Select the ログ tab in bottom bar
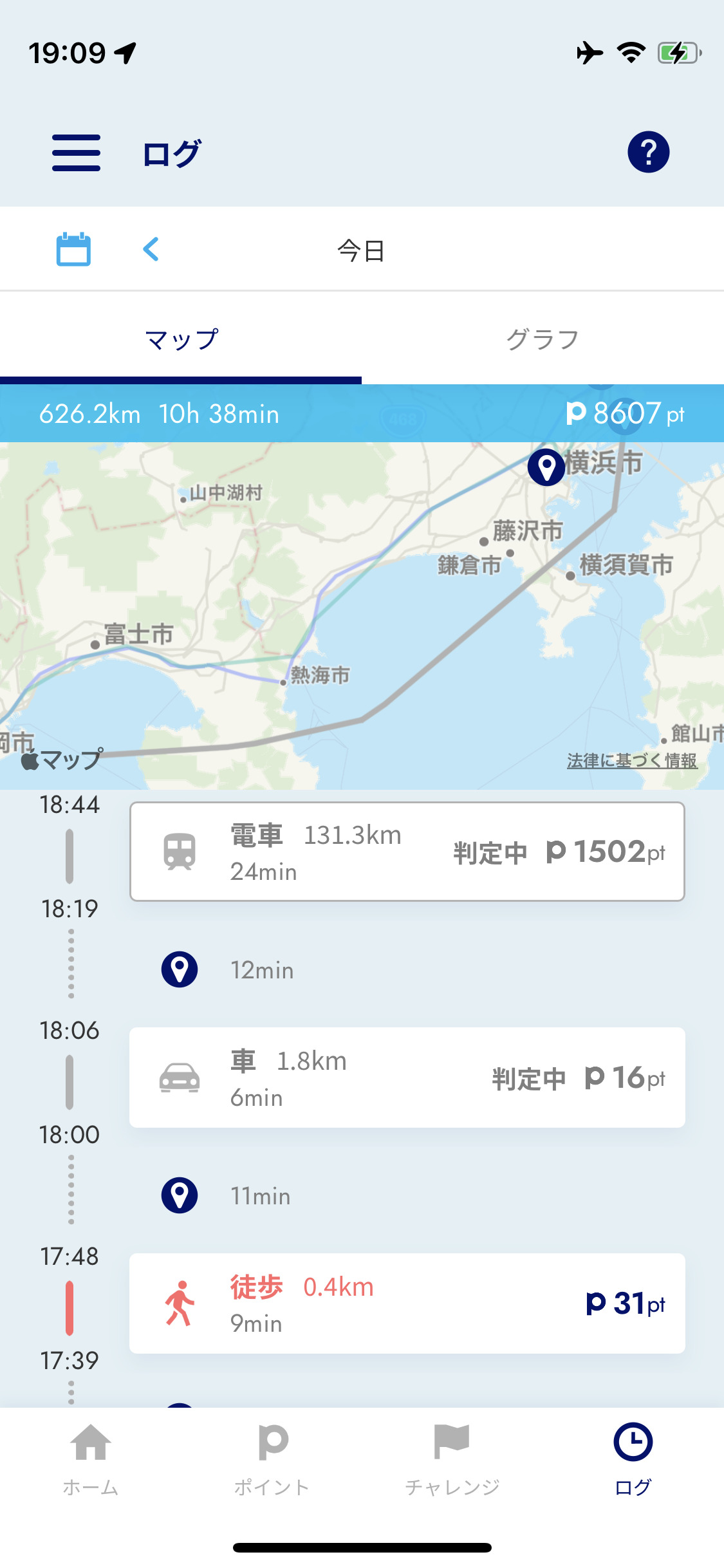724x1568 pixels. tap(633, 1460)
